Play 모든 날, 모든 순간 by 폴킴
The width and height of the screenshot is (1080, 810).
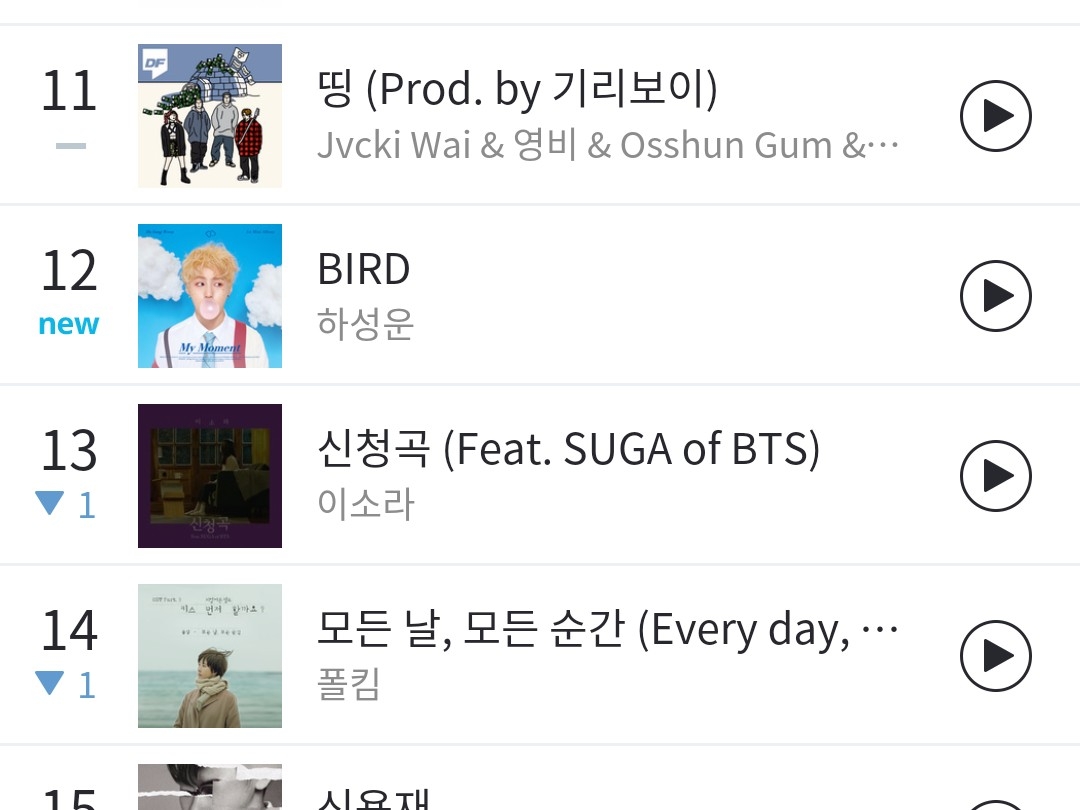point(995,656)
